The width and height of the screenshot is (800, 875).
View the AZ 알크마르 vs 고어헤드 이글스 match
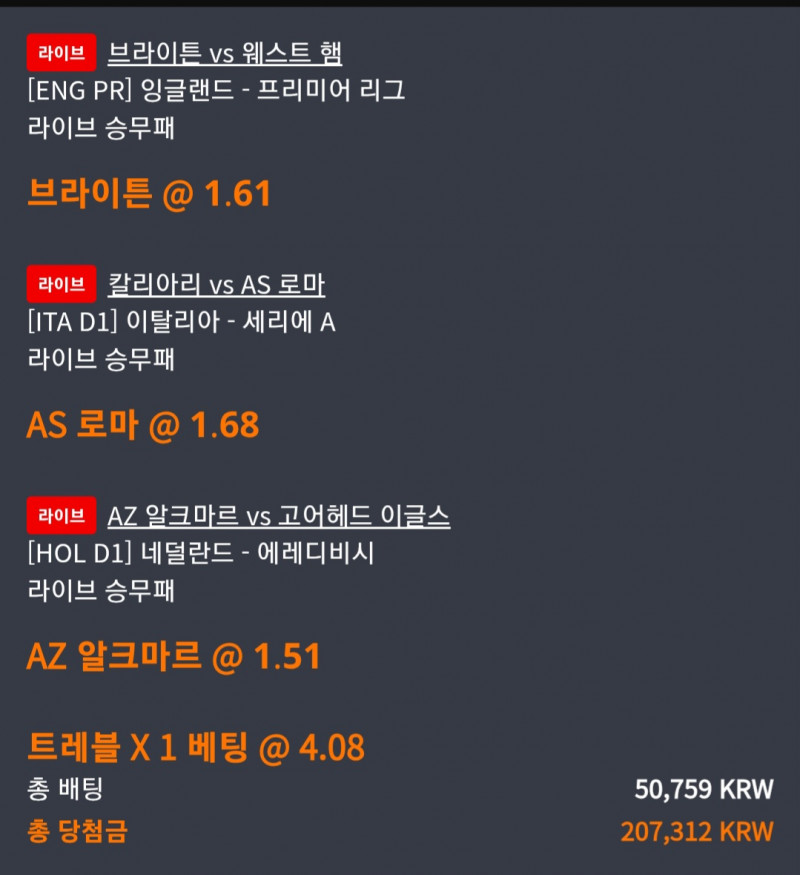pyautogui.click(x=278, y=517)
